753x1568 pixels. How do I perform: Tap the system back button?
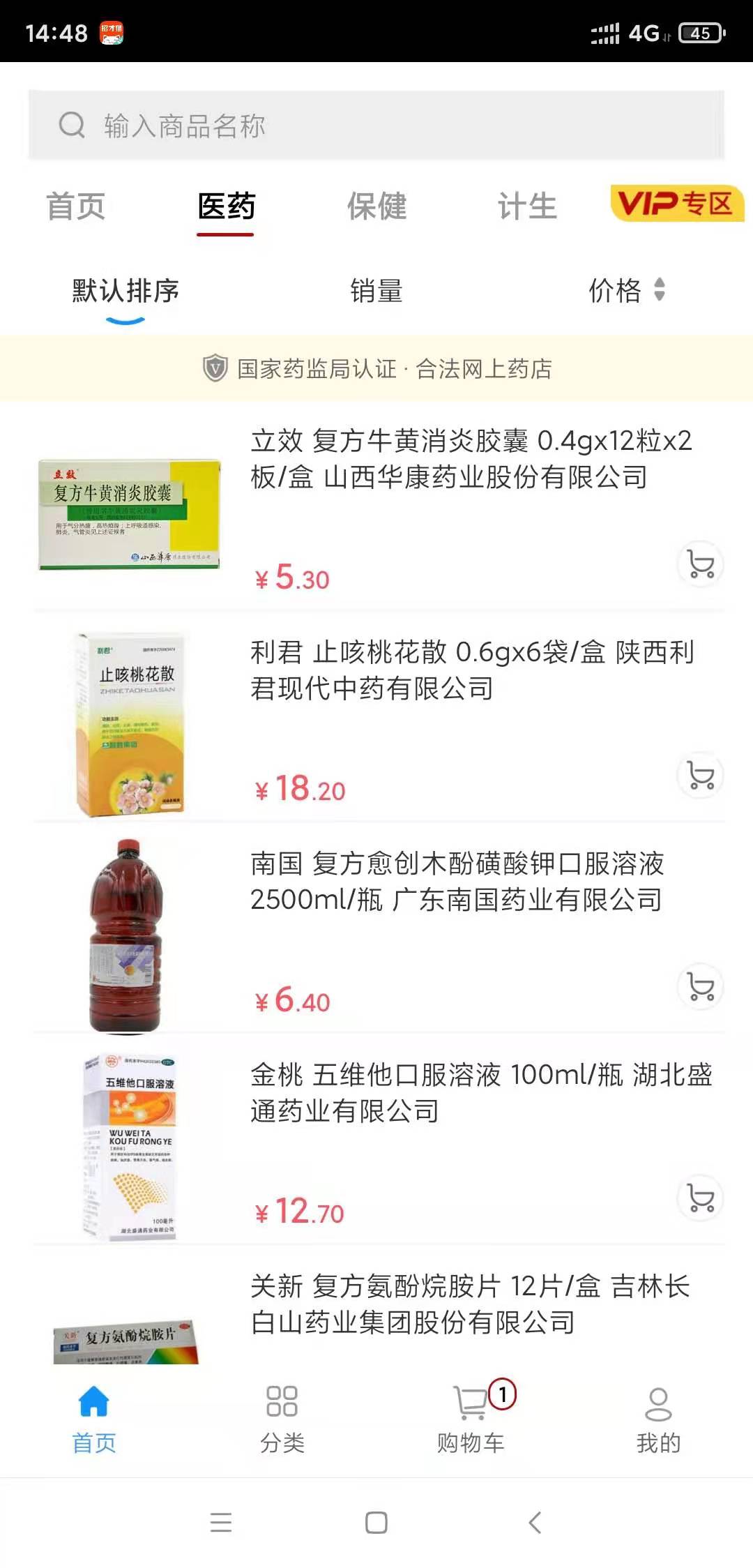click(x=535, y=1522)
